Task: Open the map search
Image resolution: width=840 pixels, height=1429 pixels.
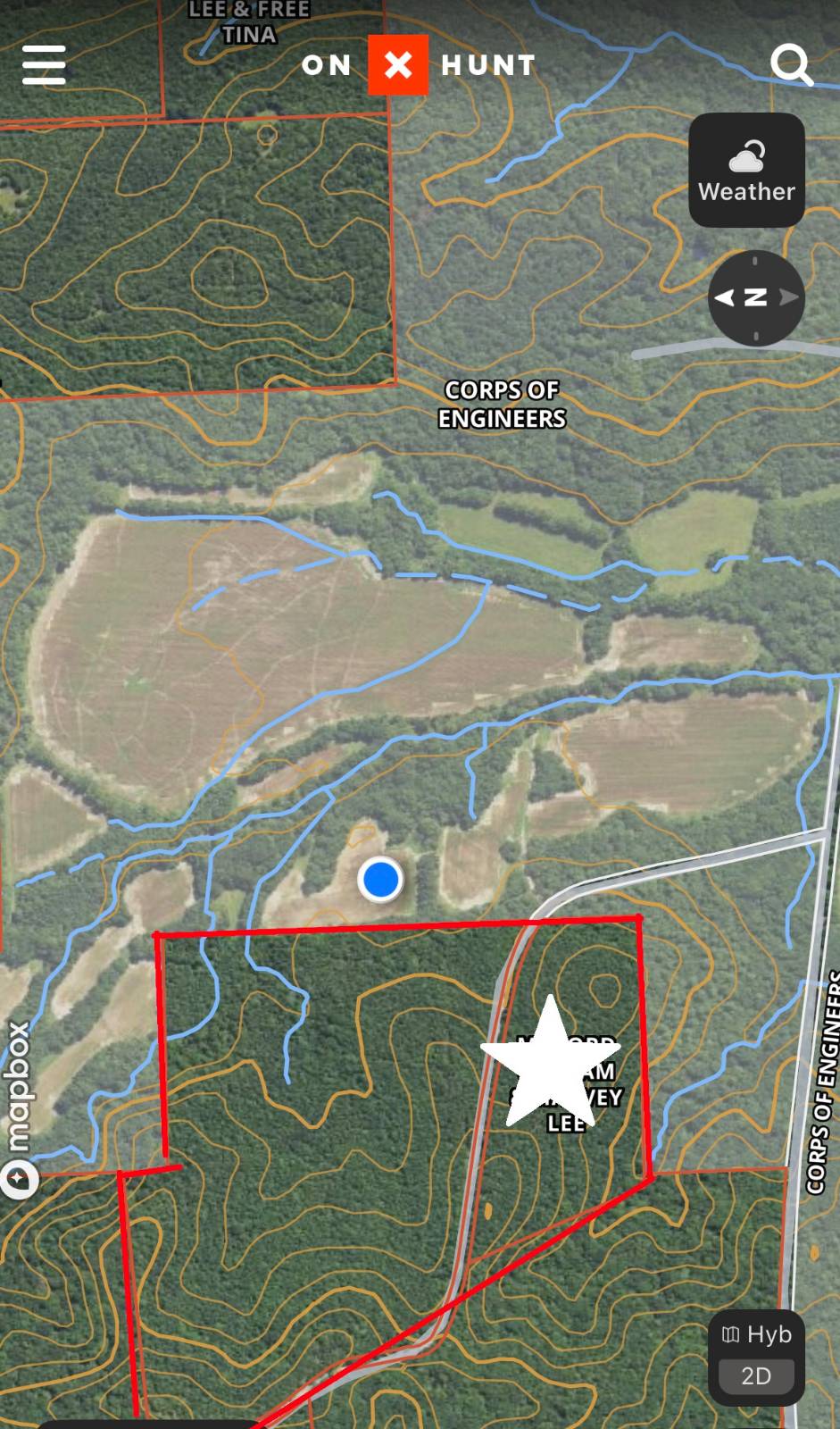Action: tap(791, 65)
